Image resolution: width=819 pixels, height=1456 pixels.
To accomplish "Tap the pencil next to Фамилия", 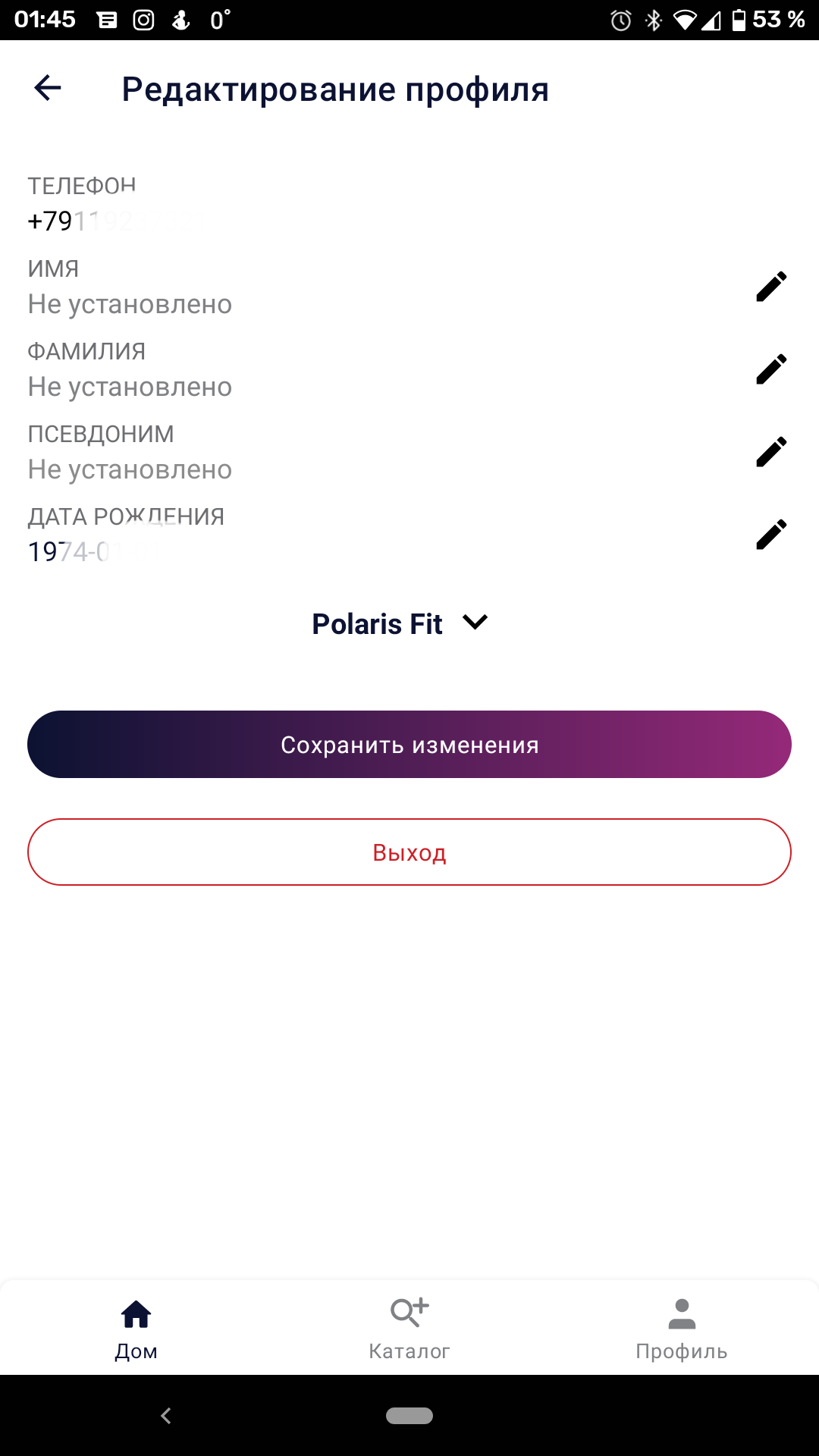I will point(771,370).
